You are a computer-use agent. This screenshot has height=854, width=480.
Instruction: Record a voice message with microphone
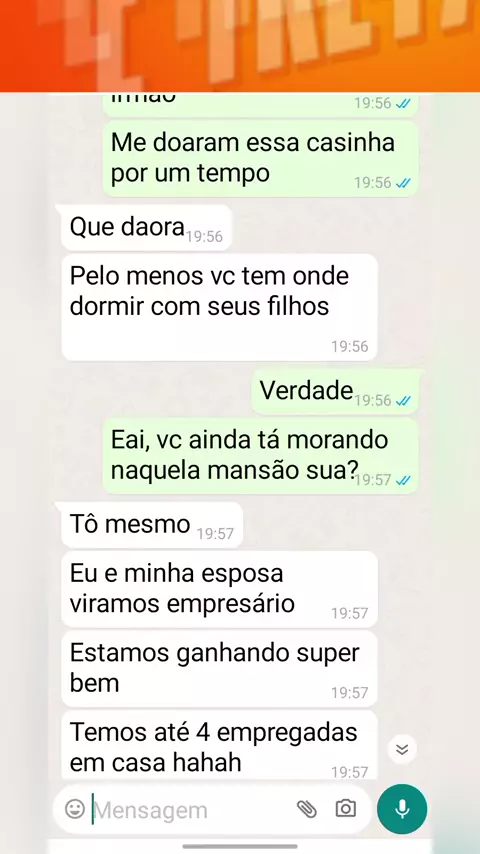tap(402, 809)
